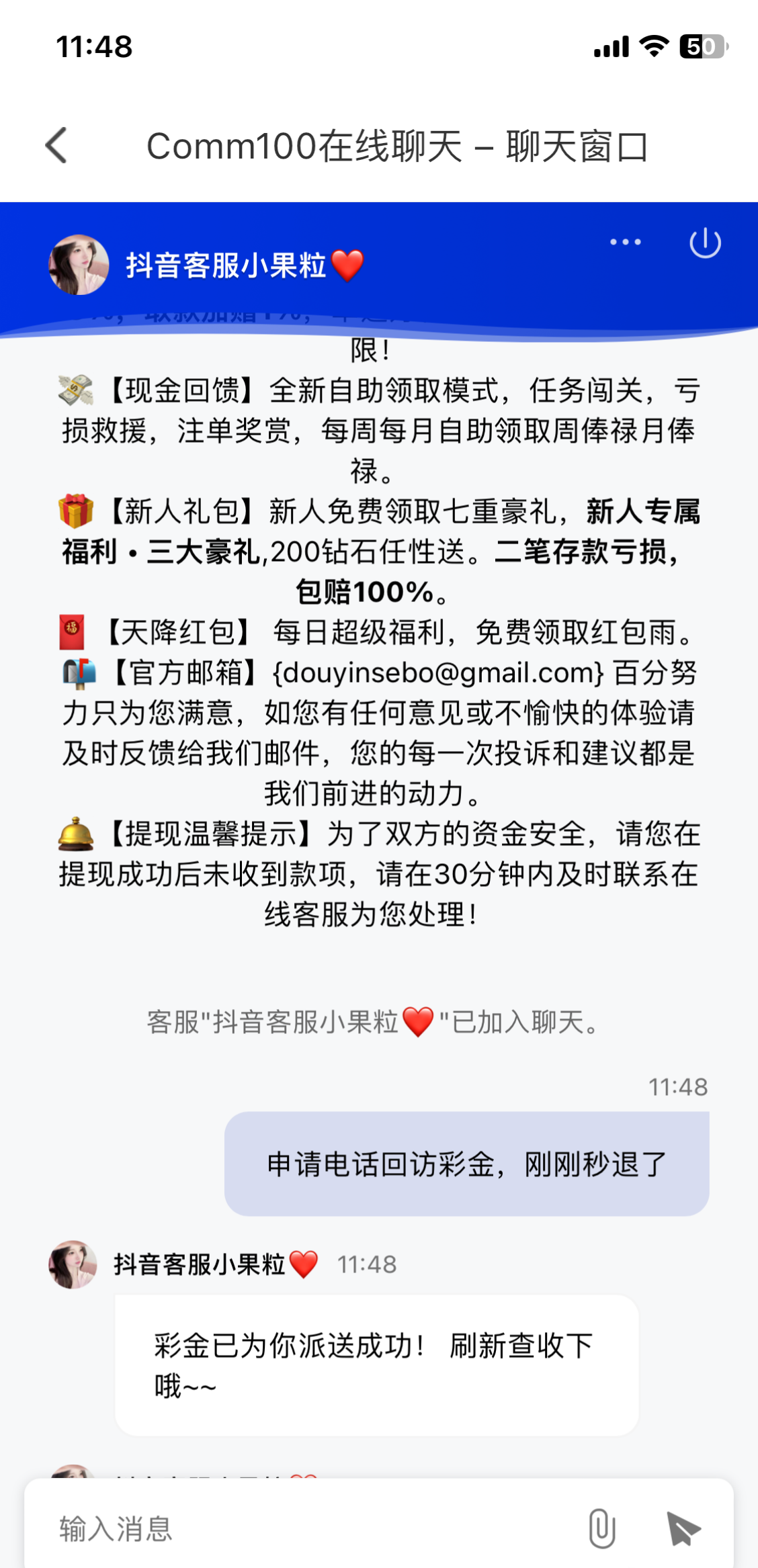End the chat with the power icon

tap(705, 243)
